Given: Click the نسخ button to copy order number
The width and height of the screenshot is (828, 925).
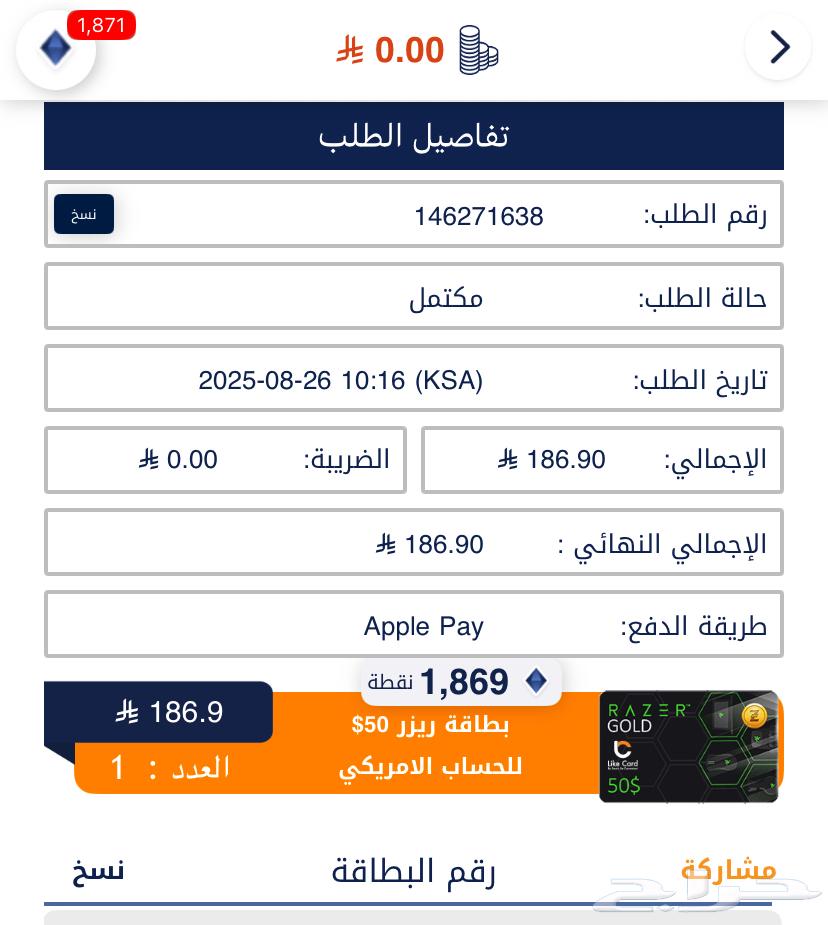Looking at the screenshot, I should coord(84,214).
